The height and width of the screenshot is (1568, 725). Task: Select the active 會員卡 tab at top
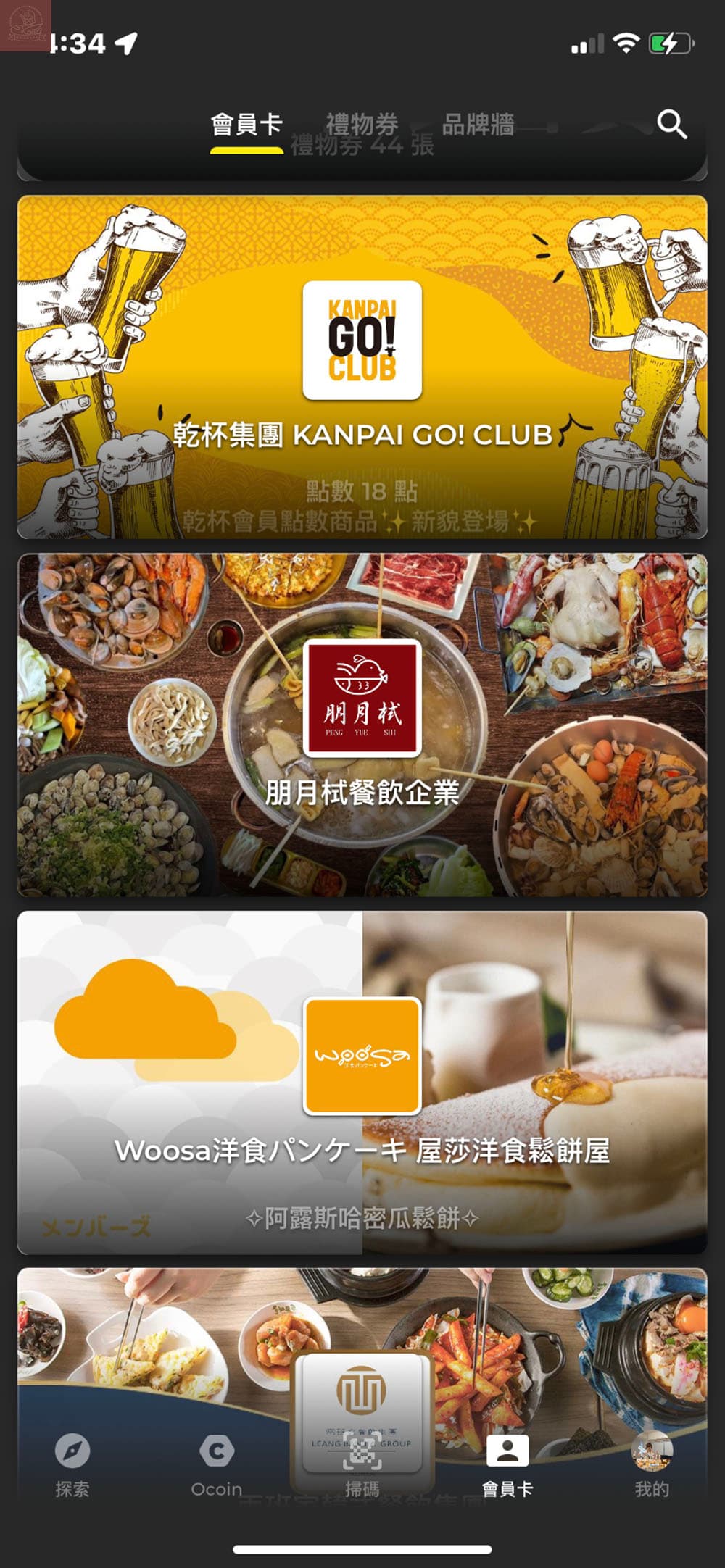click(246, 123)
